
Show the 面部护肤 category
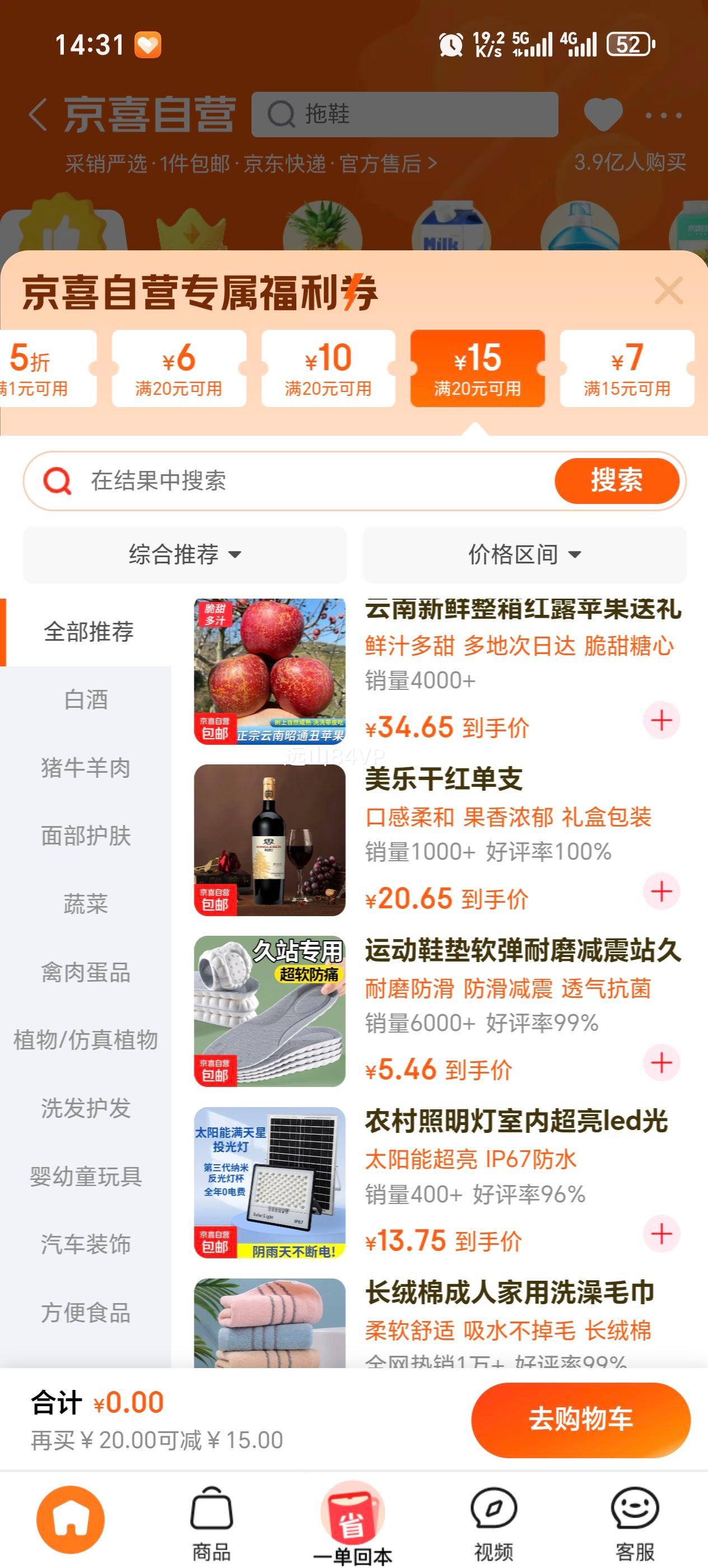tap(86, 836)
